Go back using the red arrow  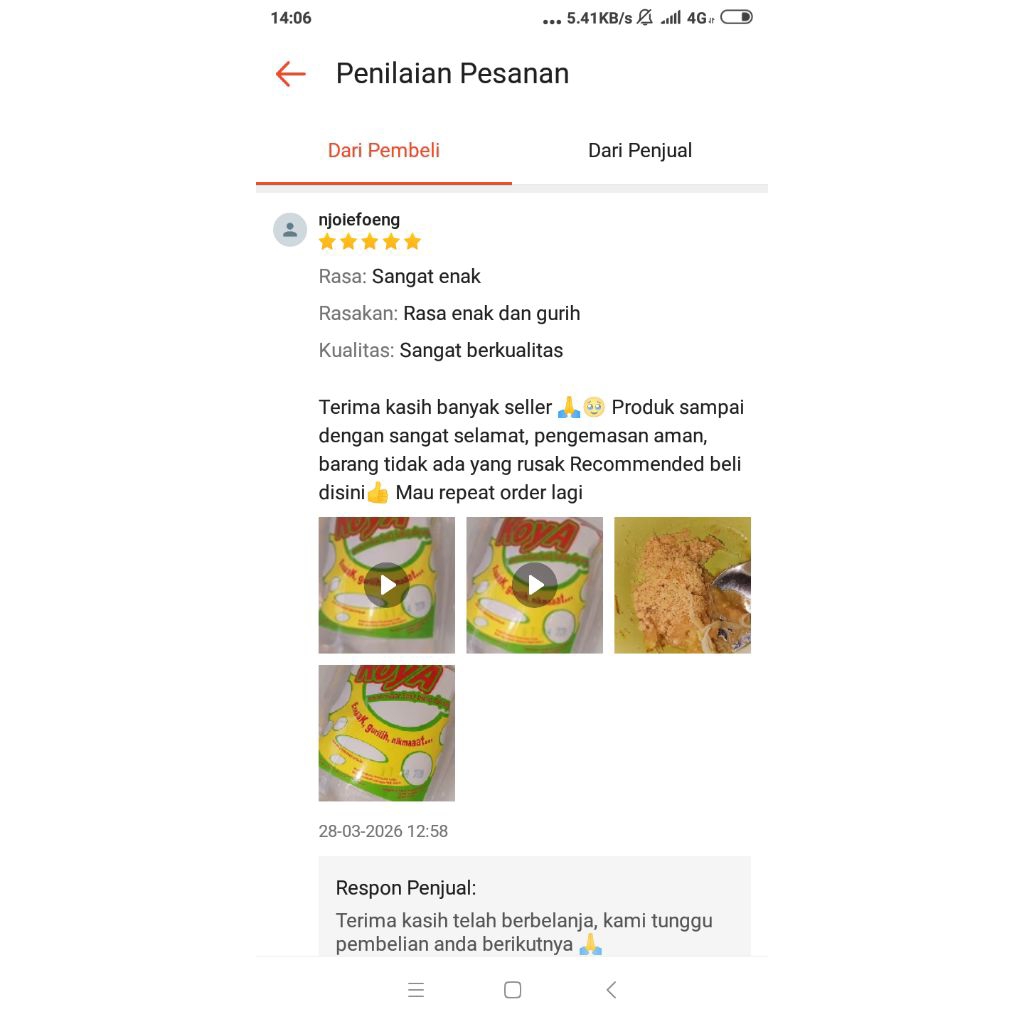tap(290, 74)
